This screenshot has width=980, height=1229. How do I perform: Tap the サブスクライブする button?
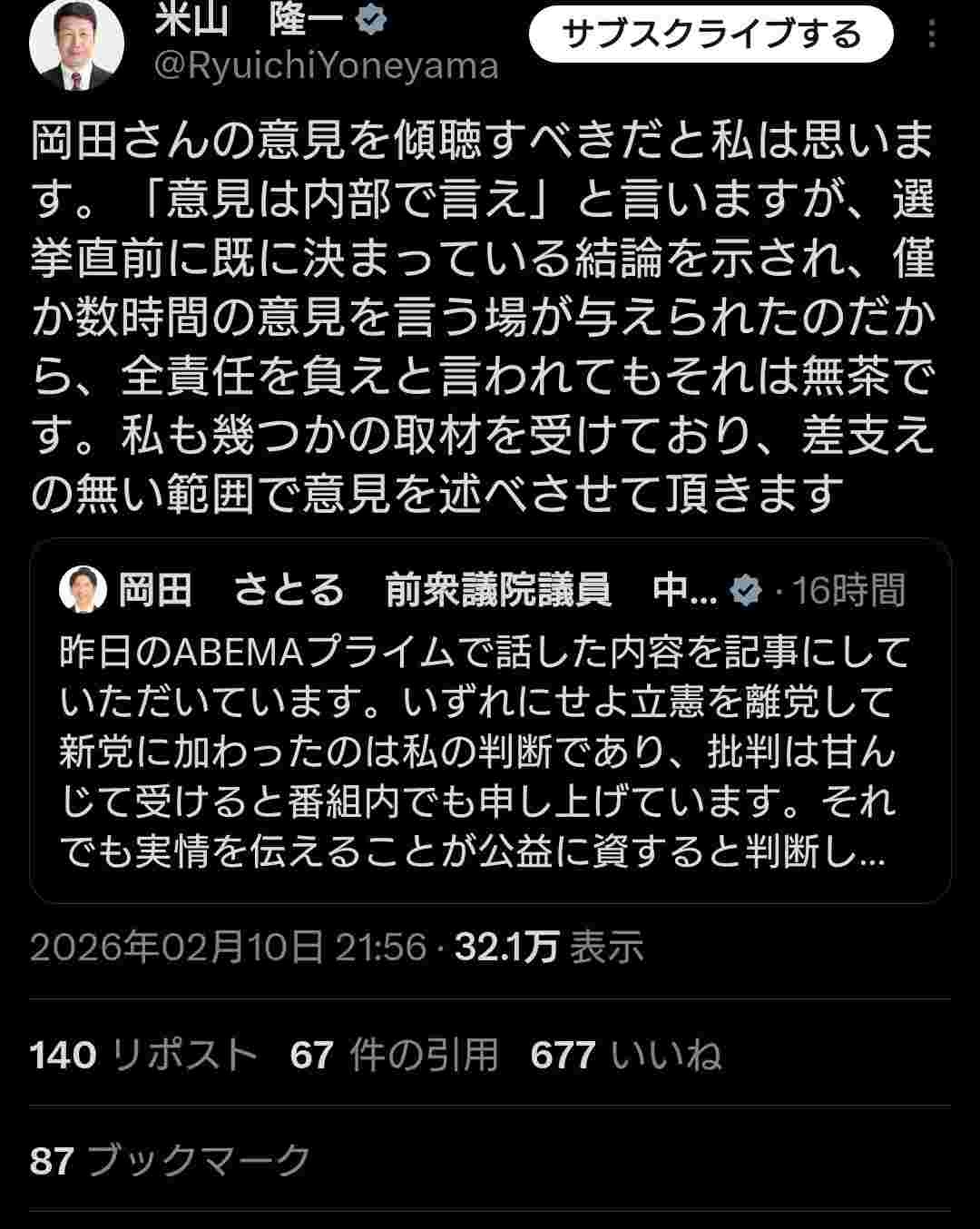click(710, 34)
